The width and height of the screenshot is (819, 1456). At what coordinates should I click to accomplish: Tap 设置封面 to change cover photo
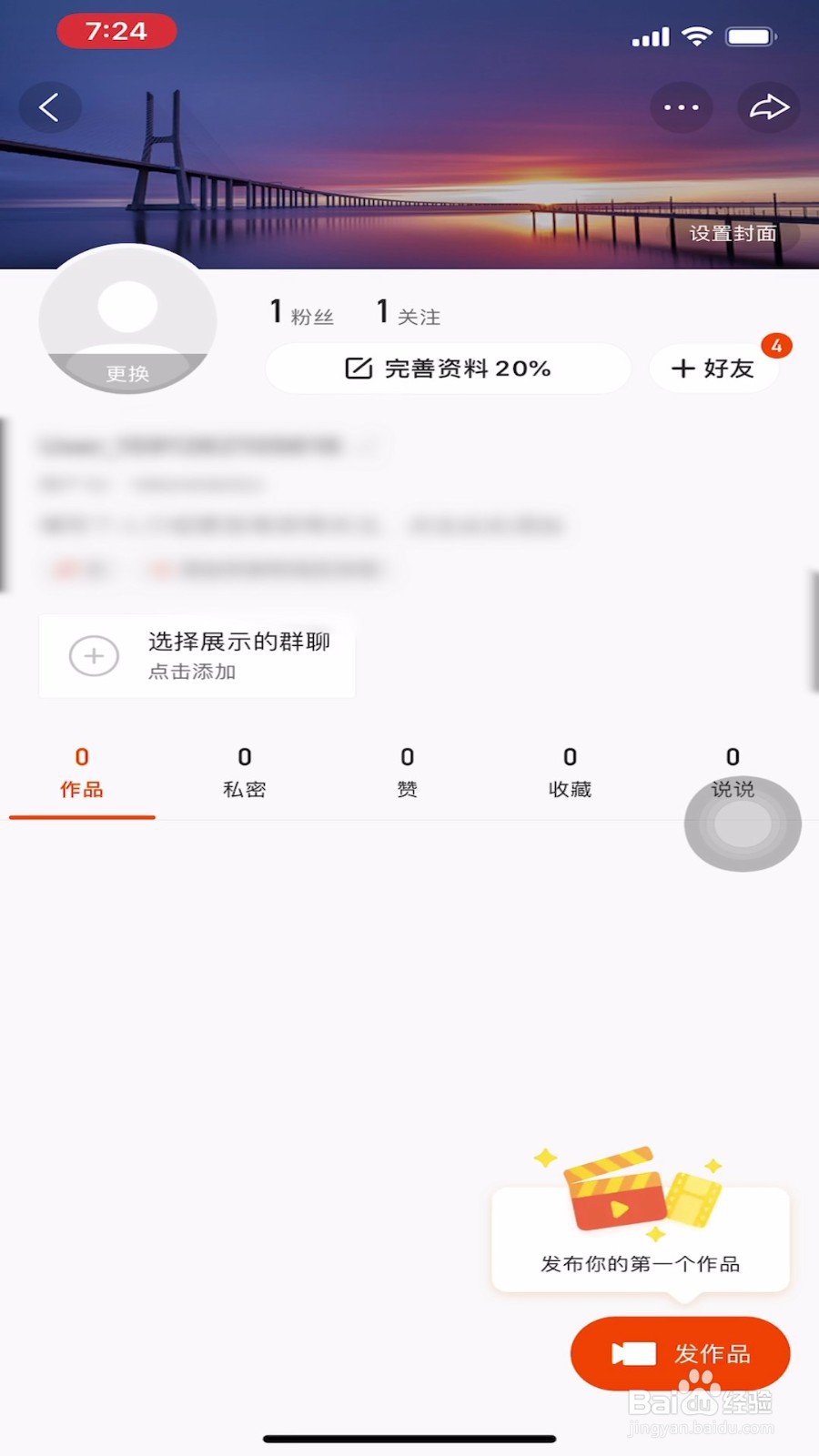point(733,234)
